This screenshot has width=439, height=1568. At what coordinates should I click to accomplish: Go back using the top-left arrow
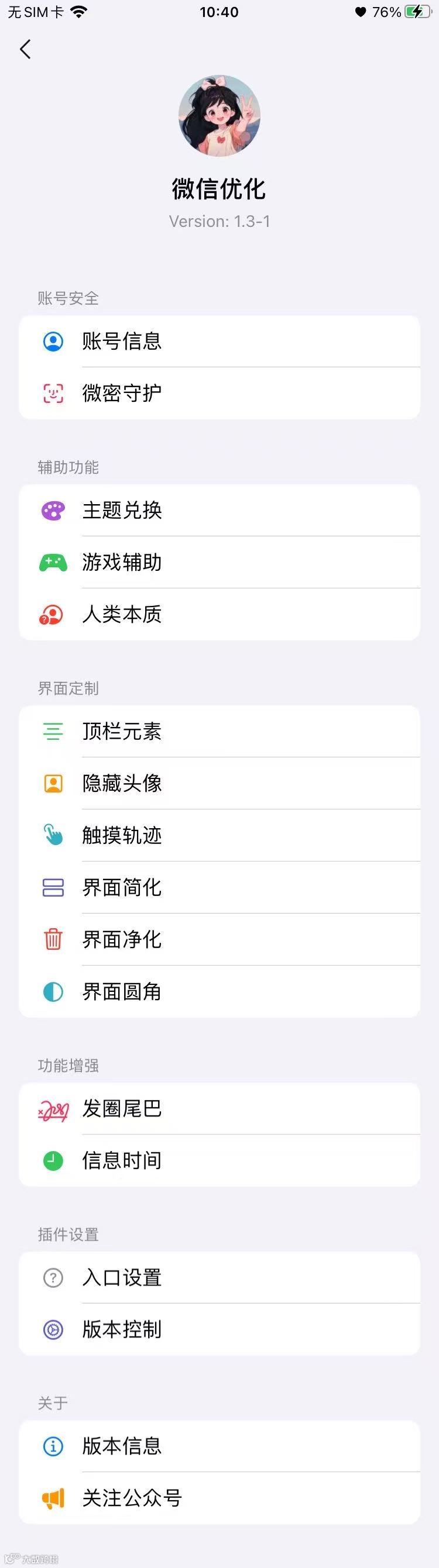point(25,49)
